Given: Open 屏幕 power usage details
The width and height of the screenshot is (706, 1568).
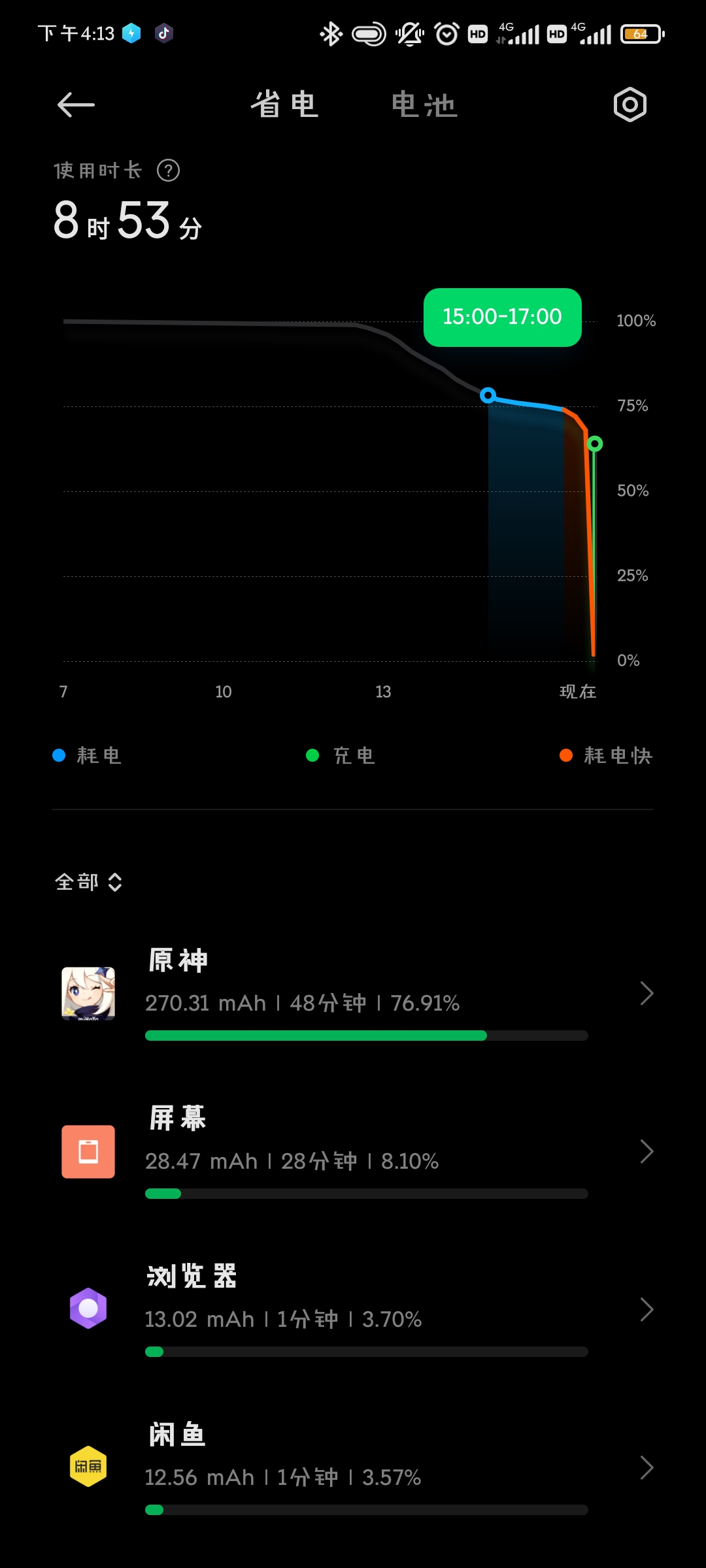Looking at the screenshot, I should coord(353,1152).
